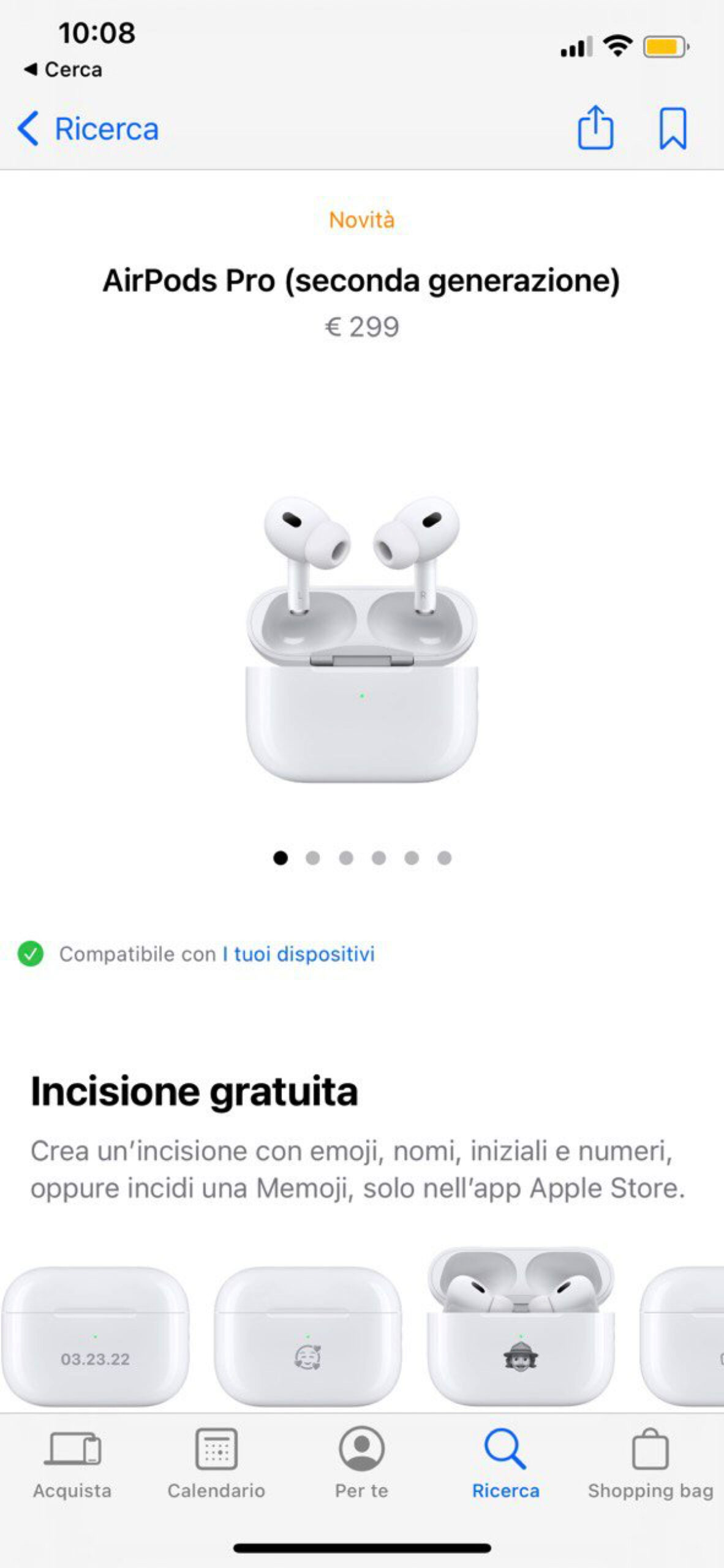724x1568 pixels.
Task: Switch to the Acquista tab
Action: pos(72,1463)
